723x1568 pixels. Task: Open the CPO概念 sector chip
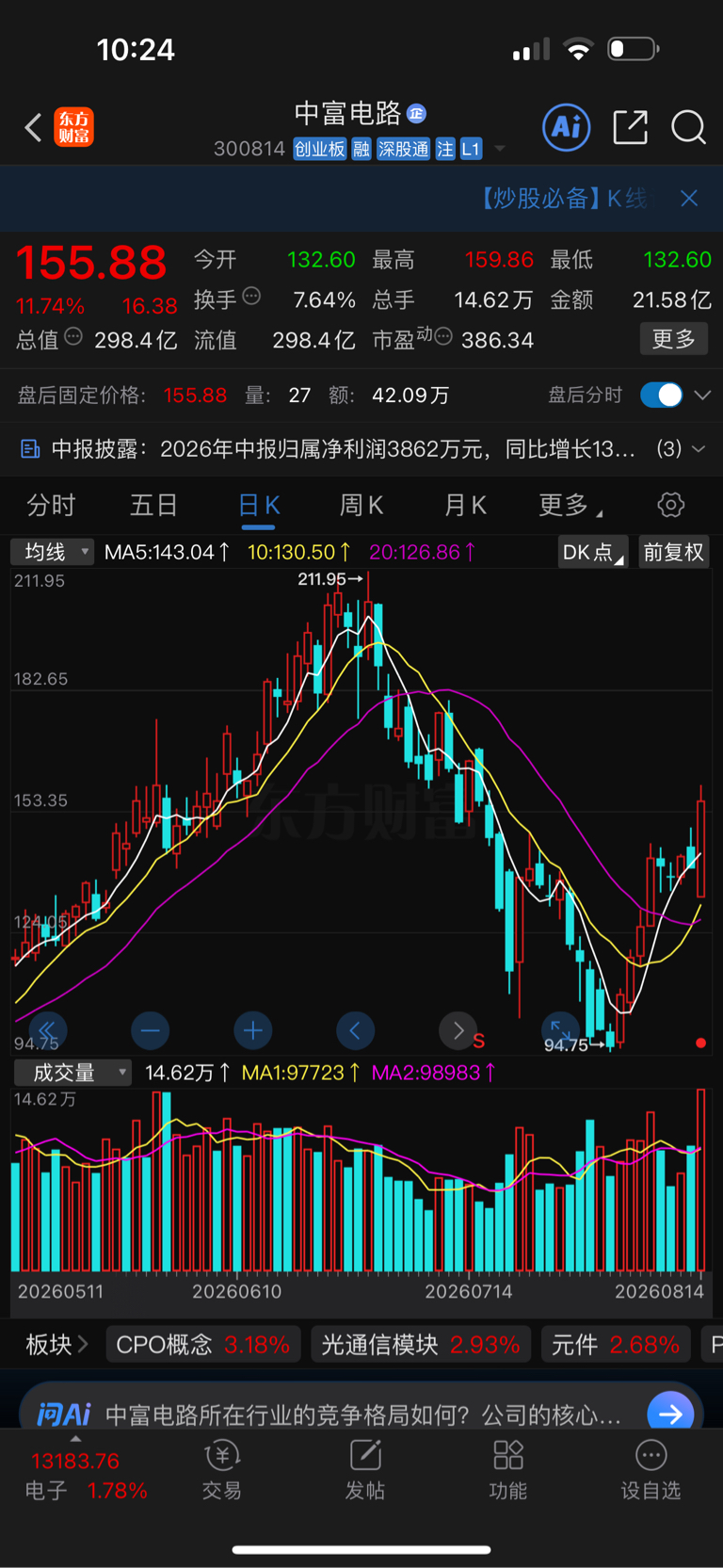pos(202,1344)
